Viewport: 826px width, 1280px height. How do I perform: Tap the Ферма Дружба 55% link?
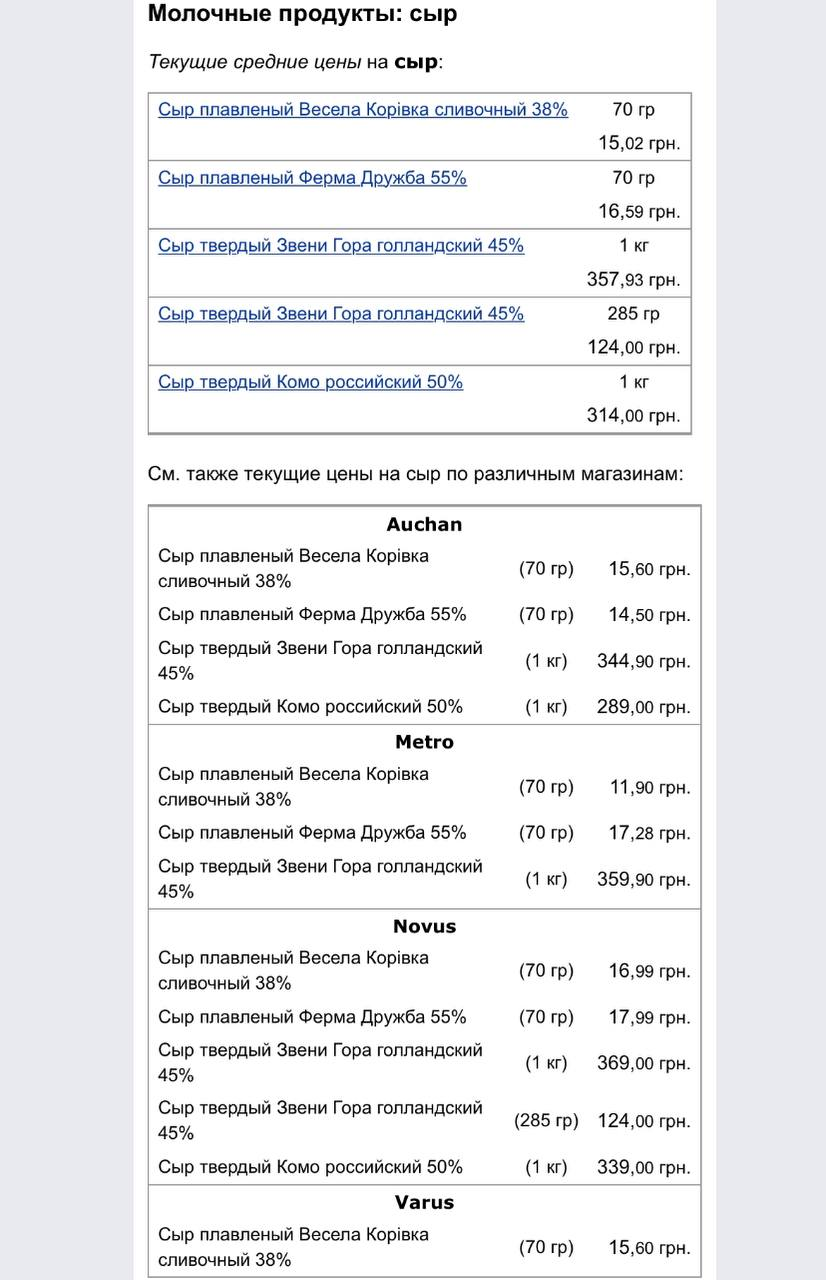tap(312, 178)
